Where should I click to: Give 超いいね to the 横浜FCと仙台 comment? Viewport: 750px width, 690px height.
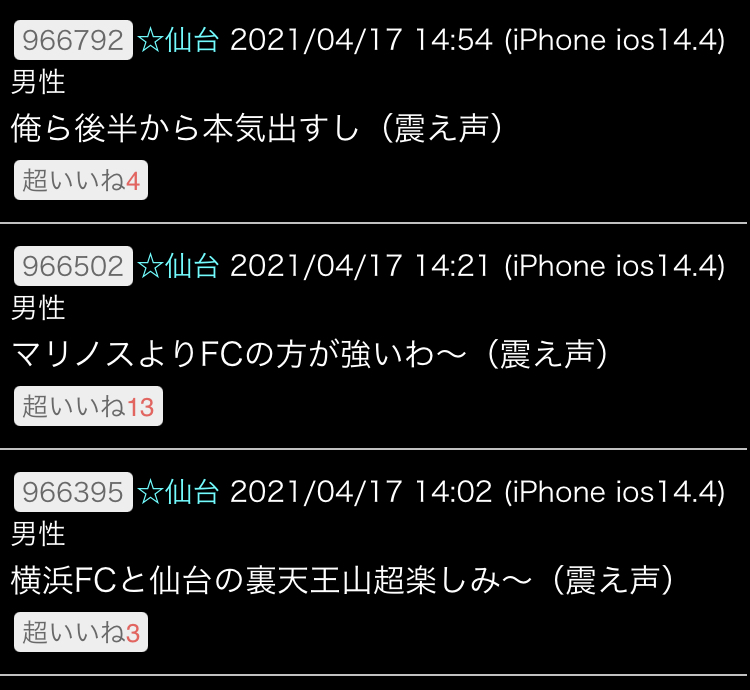click(x=81, y=633)
